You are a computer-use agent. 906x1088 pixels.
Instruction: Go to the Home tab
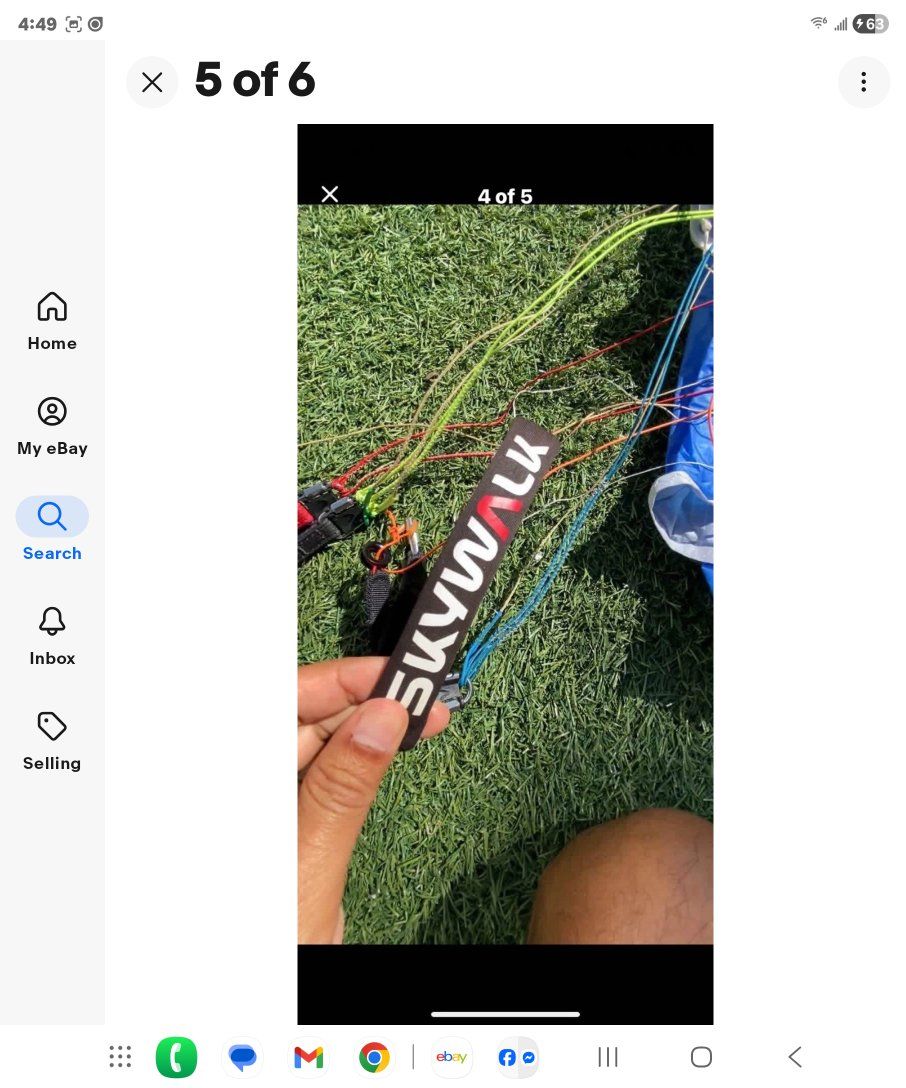52,321
